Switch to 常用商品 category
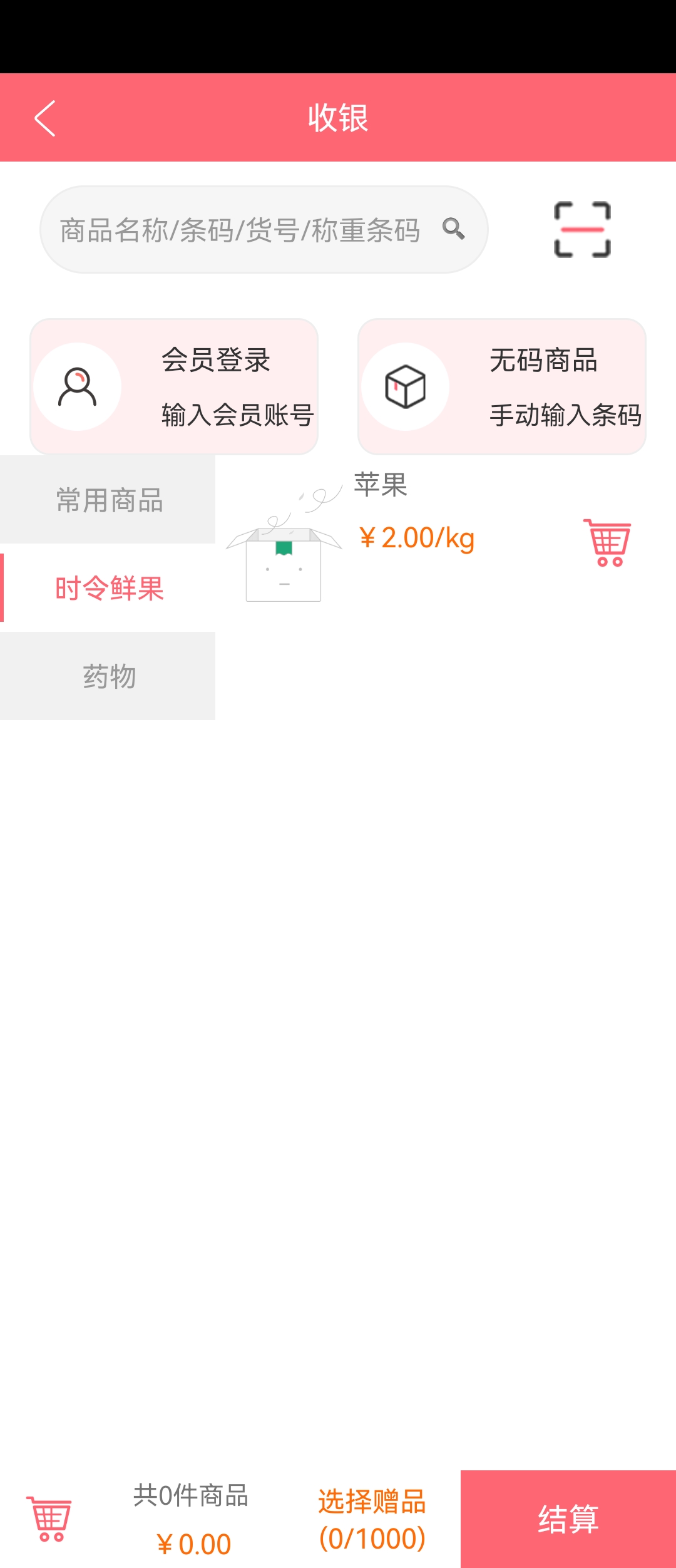 pyautogui.click(x=109, y=500)
